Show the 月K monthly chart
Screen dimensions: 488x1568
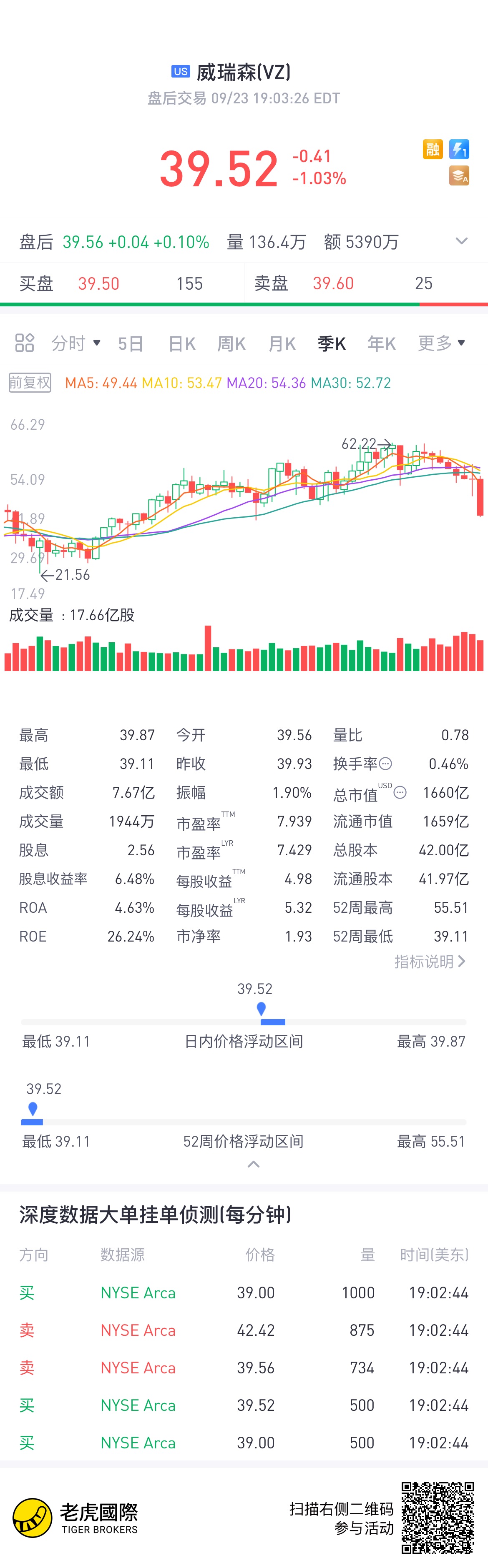tap(282, 344)
